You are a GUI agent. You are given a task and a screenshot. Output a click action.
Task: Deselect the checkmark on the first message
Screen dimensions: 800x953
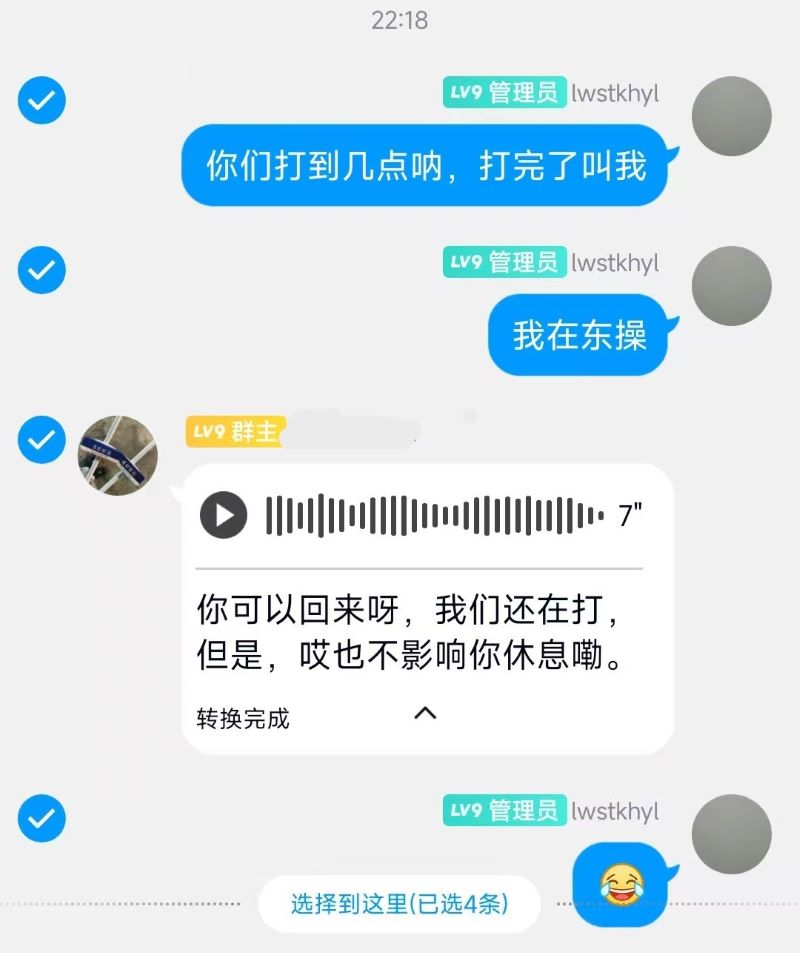click(x=40, y=100)
